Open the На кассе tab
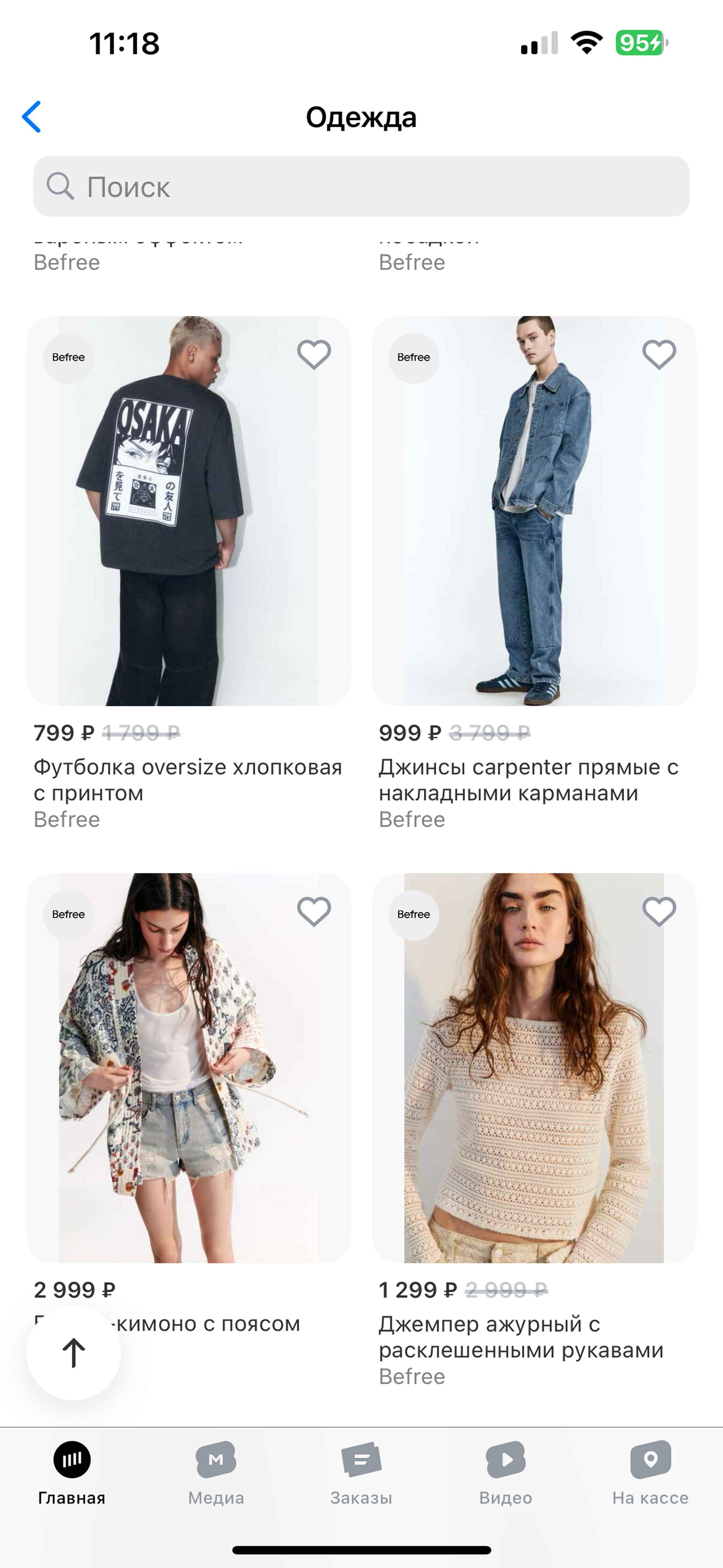The height and width of the screenshot is (1568, 723). pos(650,1473)
